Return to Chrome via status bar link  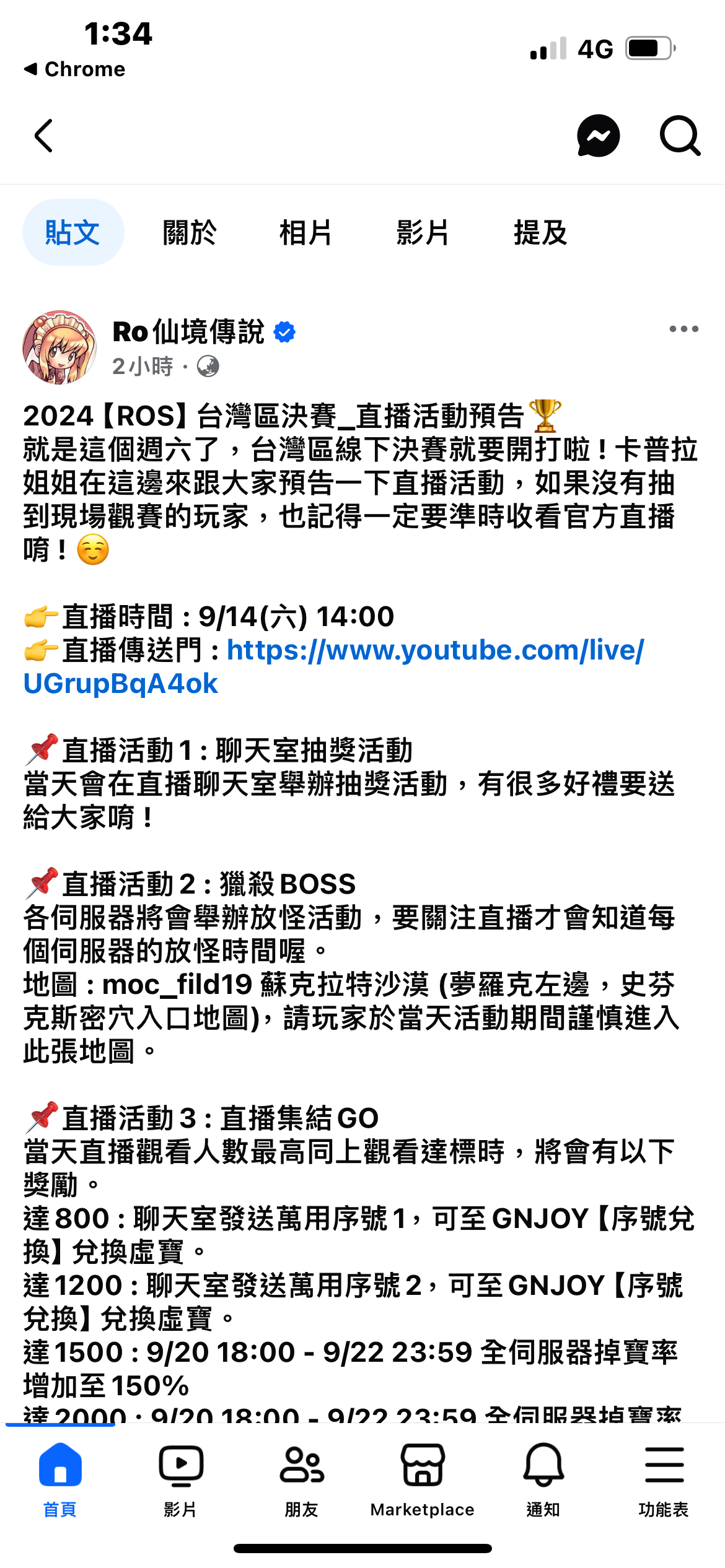point(75,69)
